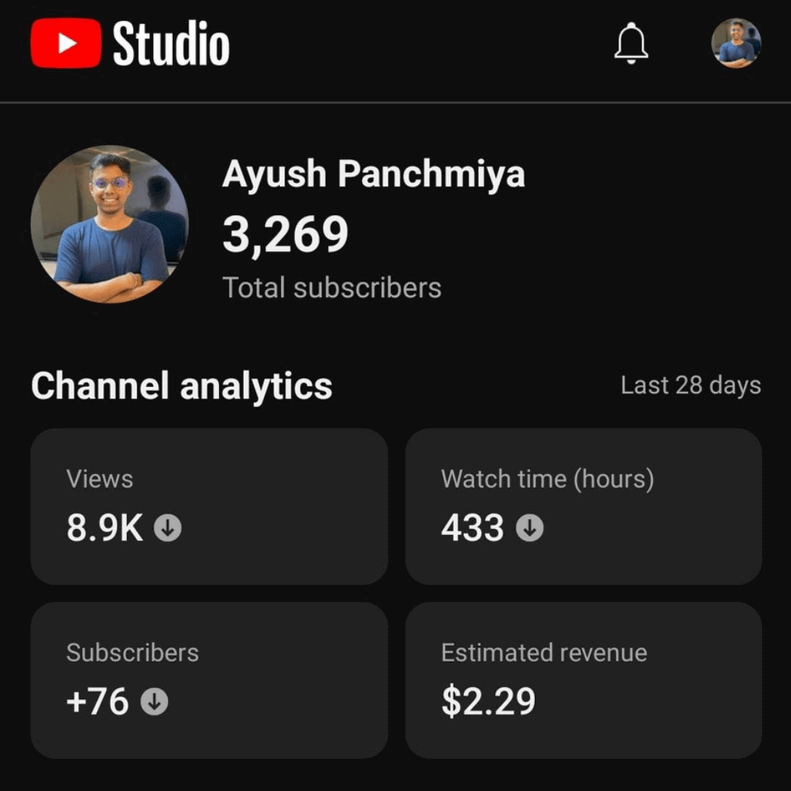This screenshot has width=791, height=791.
Task: Open the Watch time (hours) card
Action: [x=583, y=506]
